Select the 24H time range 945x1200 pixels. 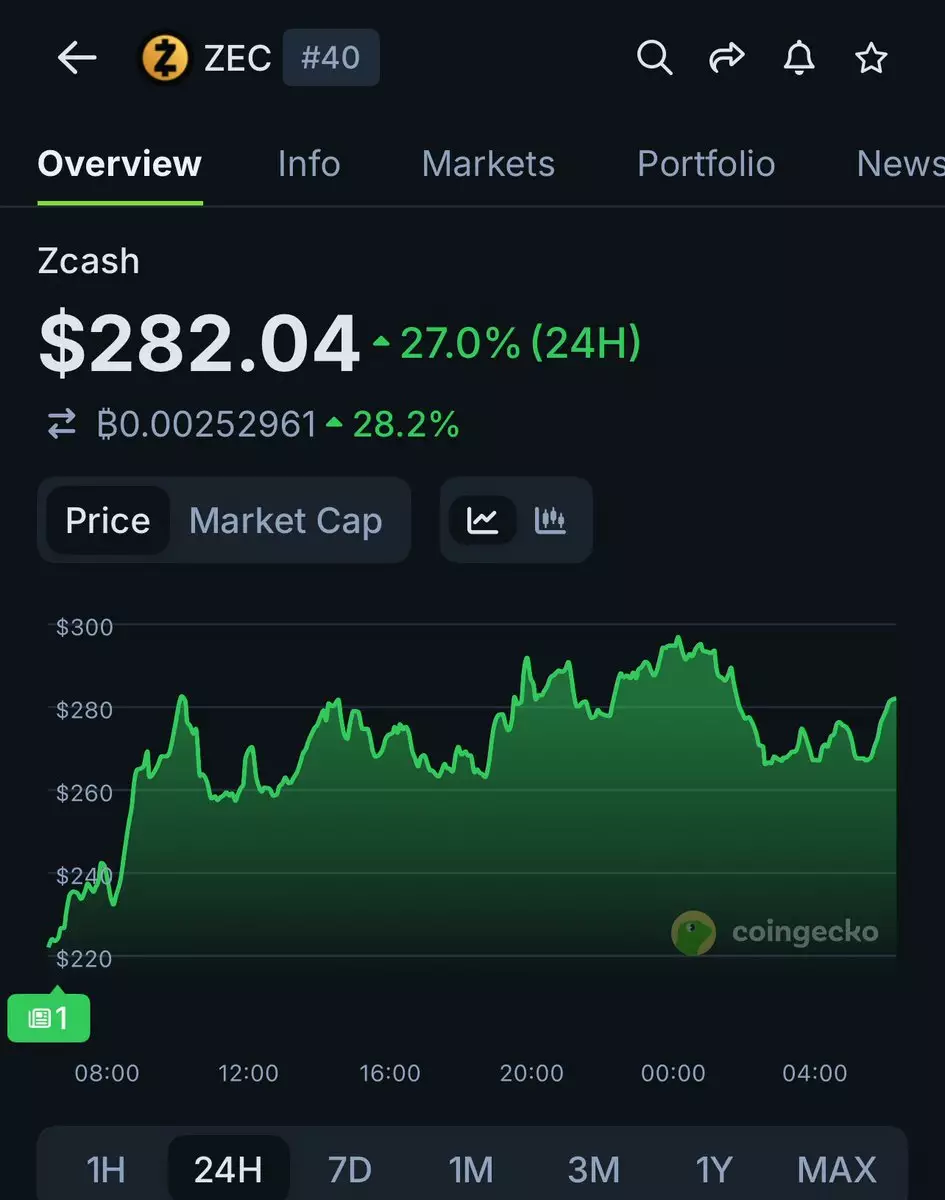pyautogui.click(x=228, y=1169)
